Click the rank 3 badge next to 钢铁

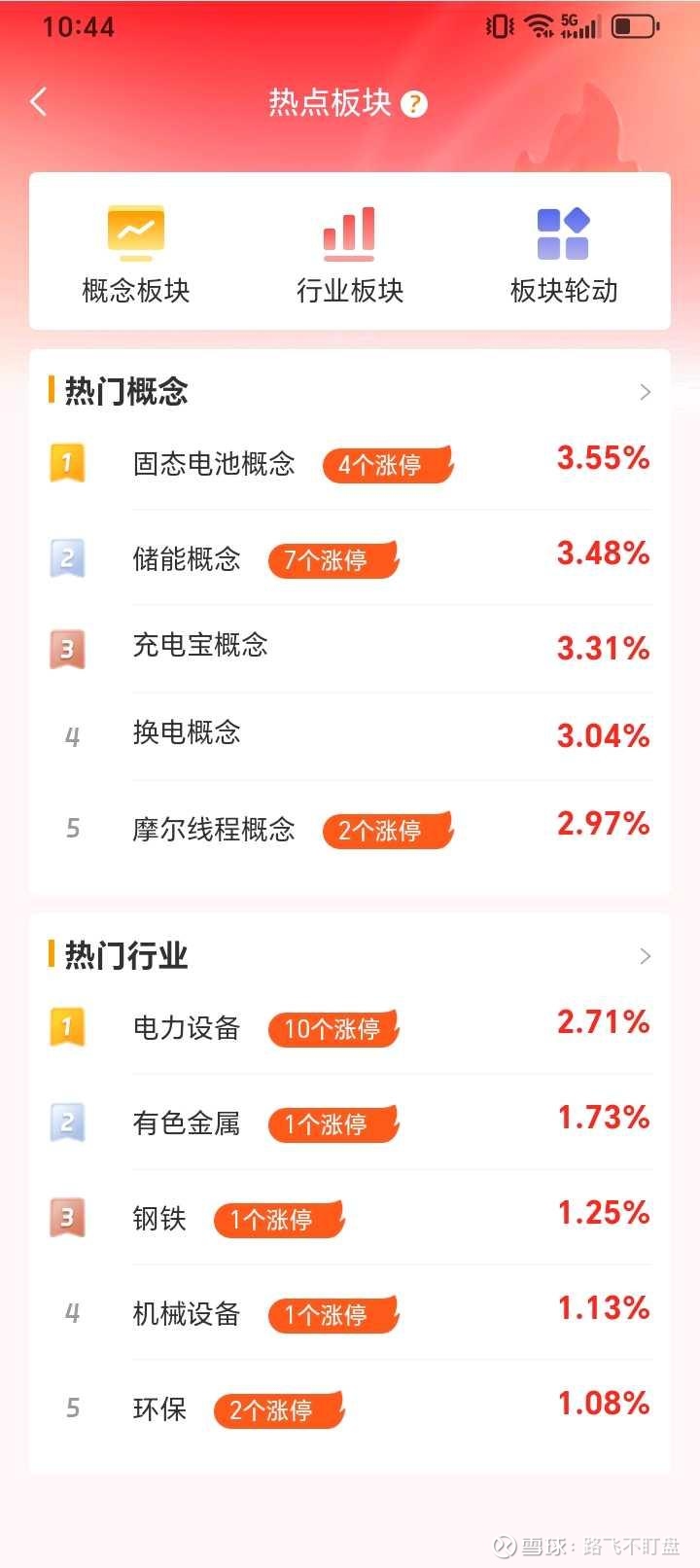click(69, 1217)
